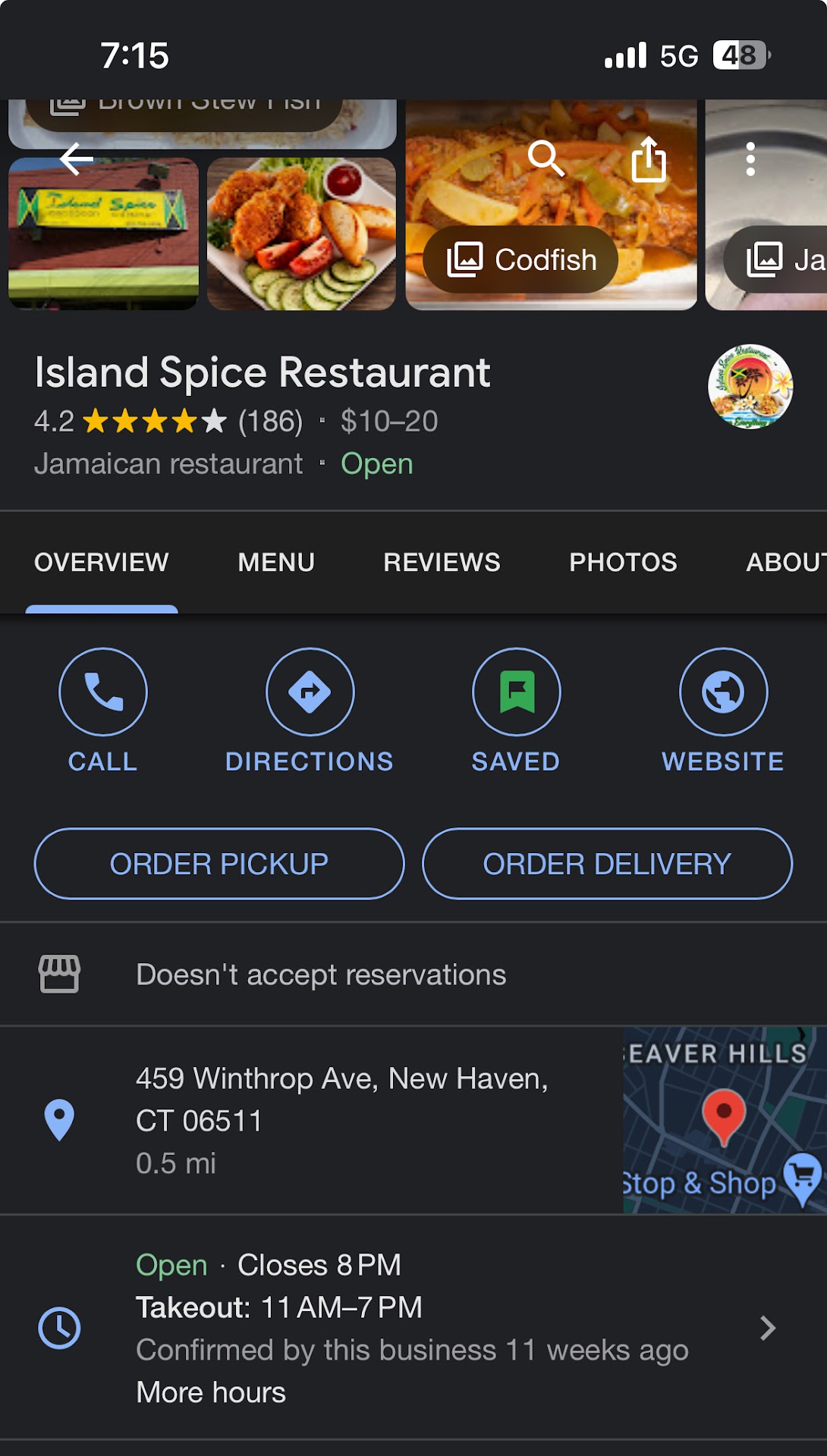Toggle the Saved bookmark button

[x=516, y=692]
